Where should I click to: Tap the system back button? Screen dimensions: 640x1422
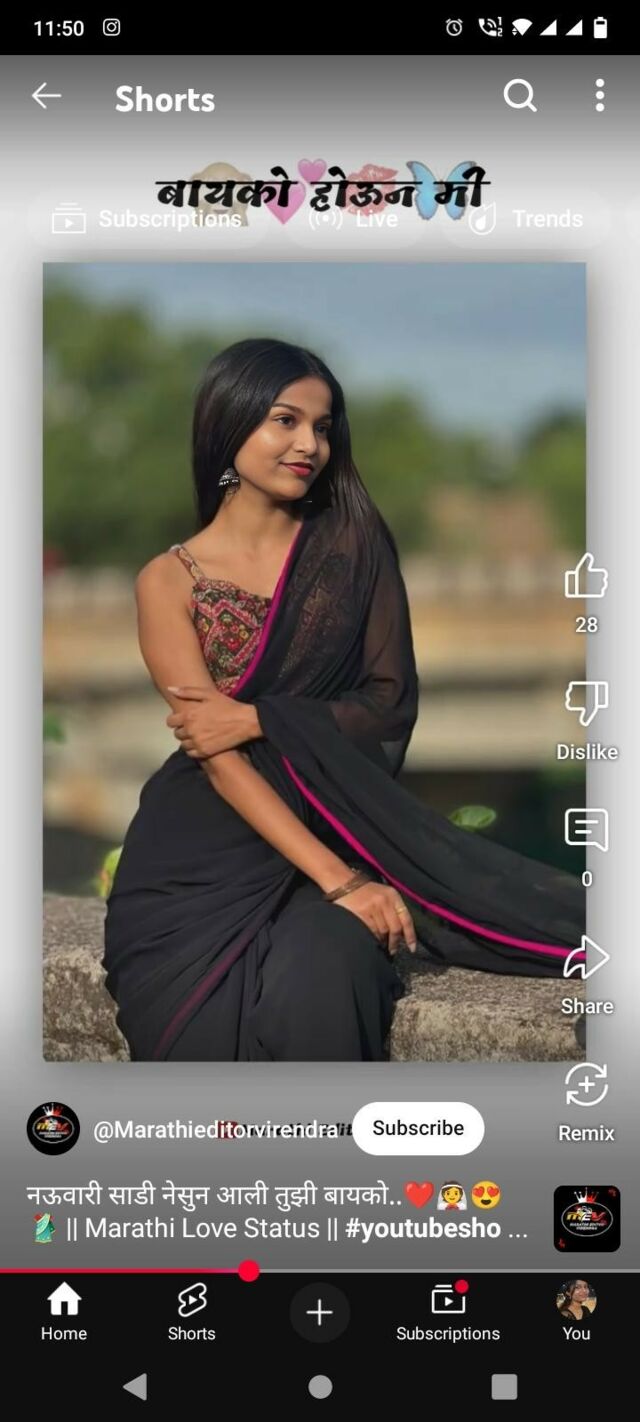135,1386
